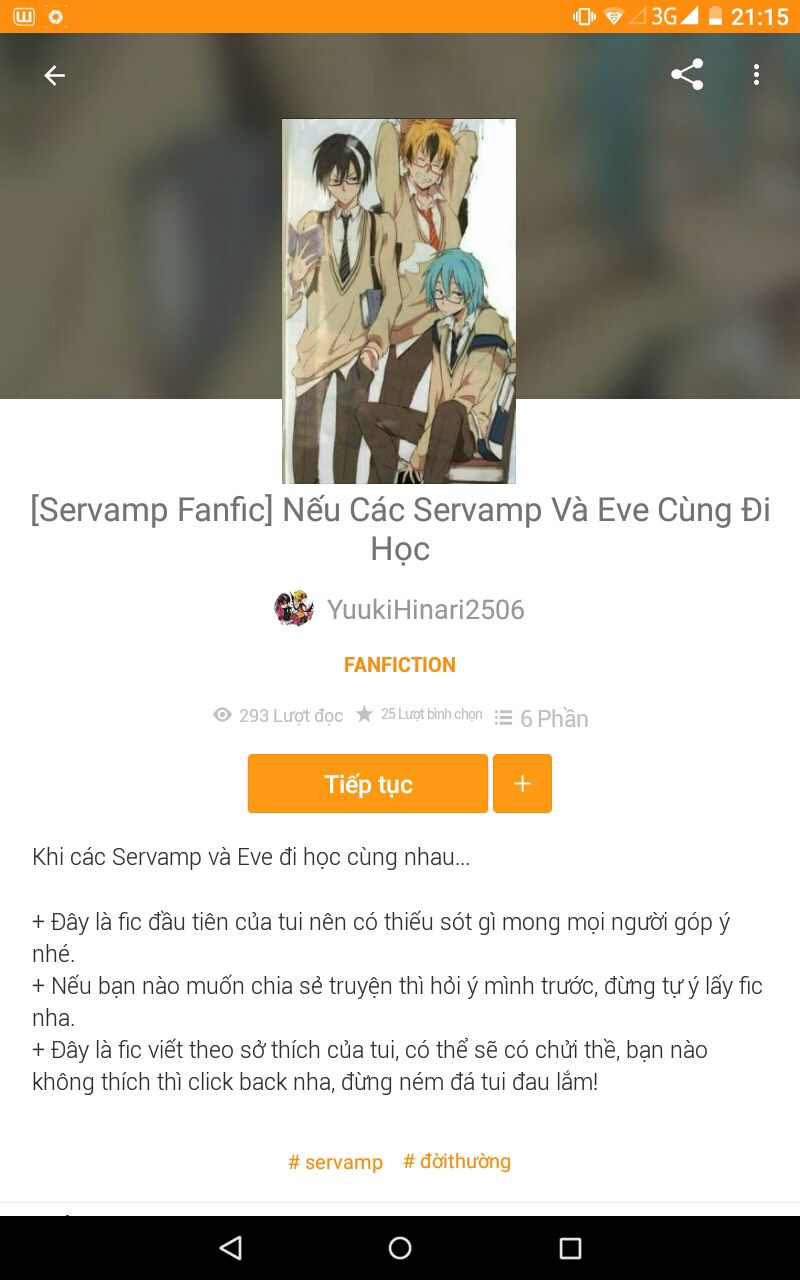Select the #đờithường tag

point(457,1161)
